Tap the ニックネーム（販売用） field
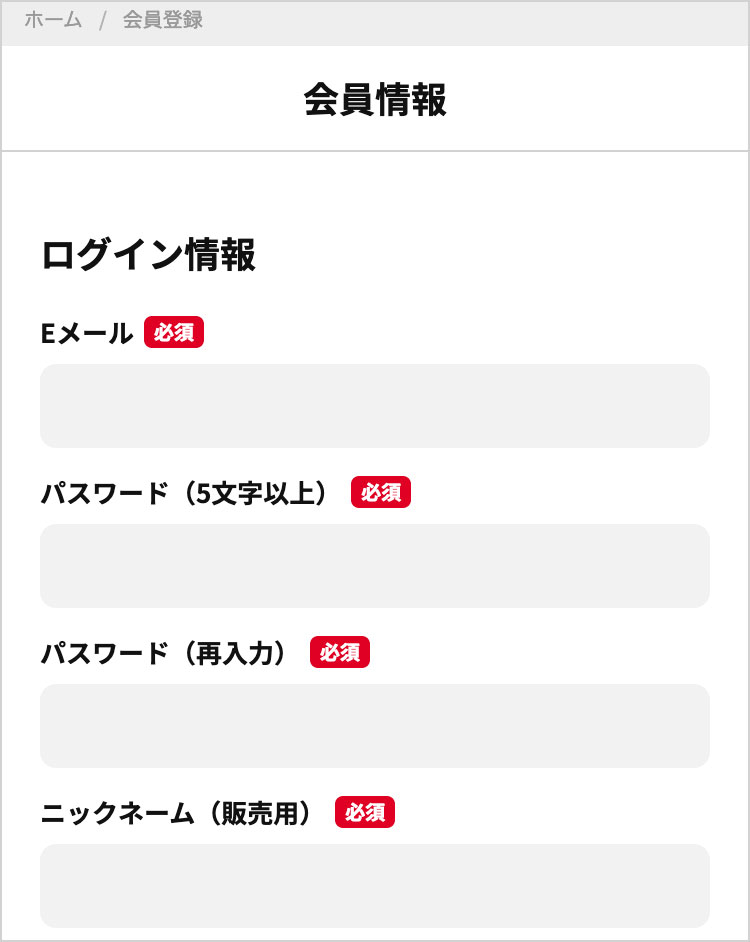The image size is (750, 942). click(375, 886)
